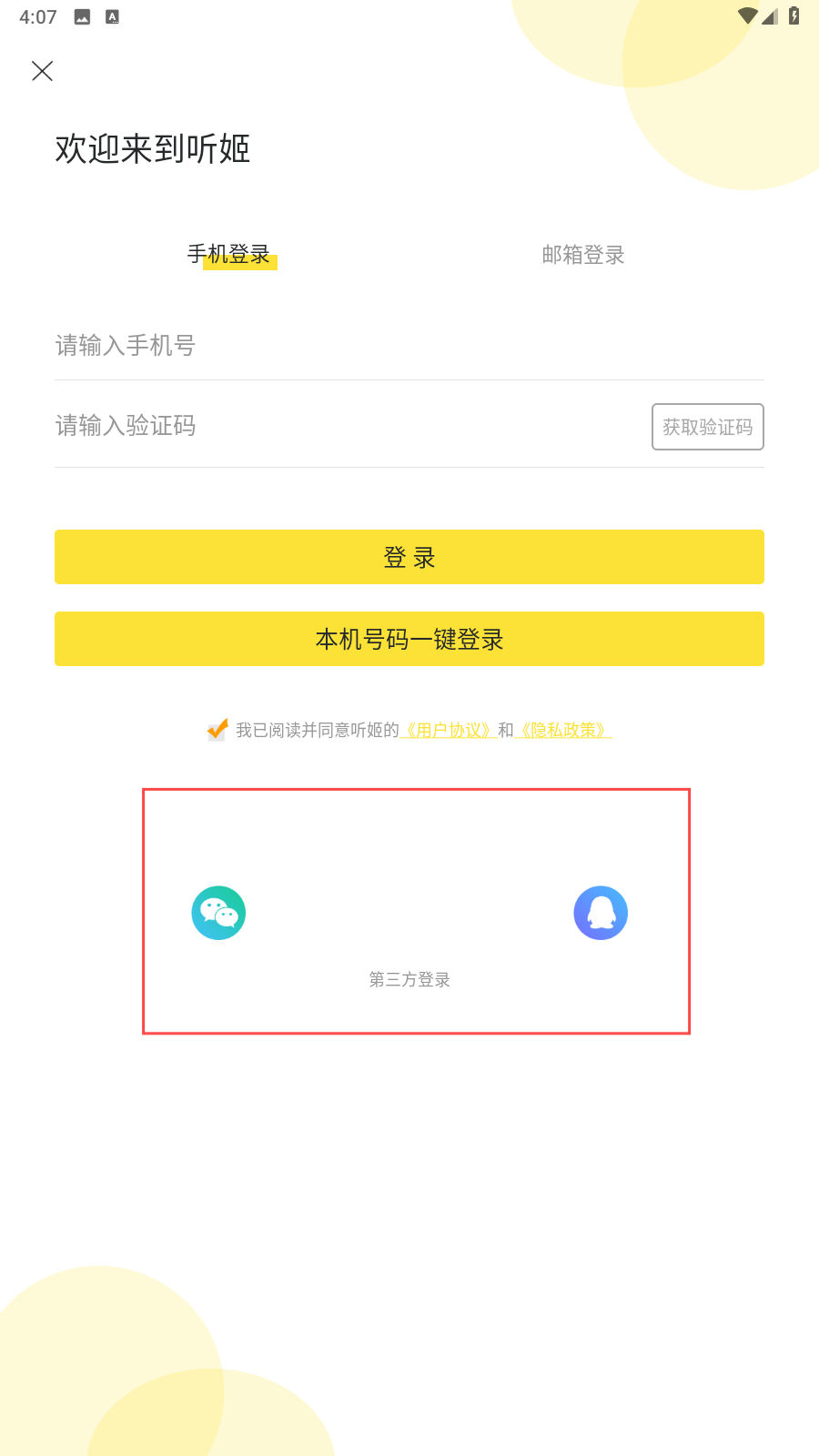Log in with QQ
Viewport: 819px width, 1456px height.
pos(601,913)
